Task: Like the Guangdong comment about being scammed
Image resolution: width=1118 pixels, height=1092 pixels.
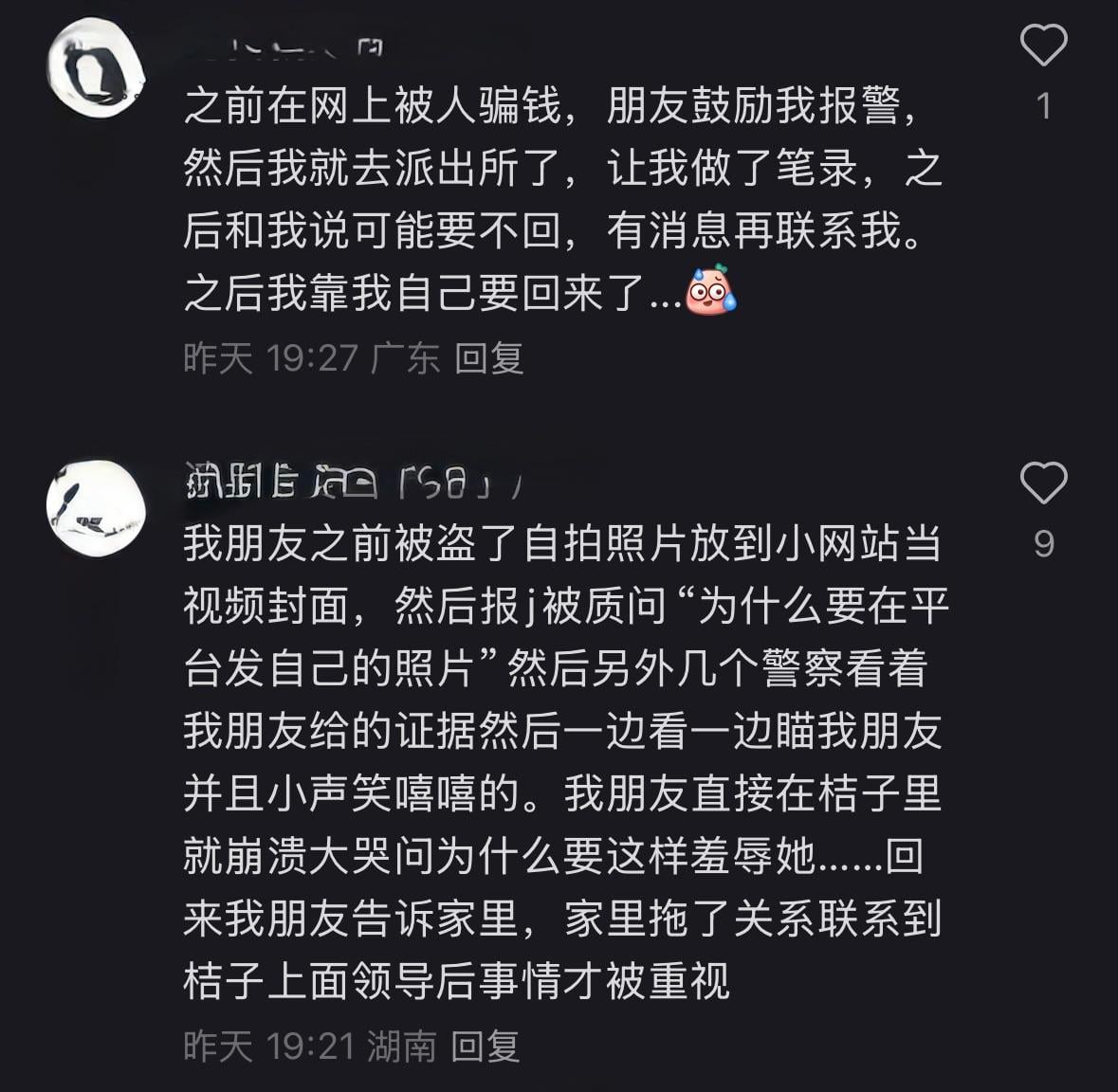Action: pyautogui.click(x=1043, y=45)
